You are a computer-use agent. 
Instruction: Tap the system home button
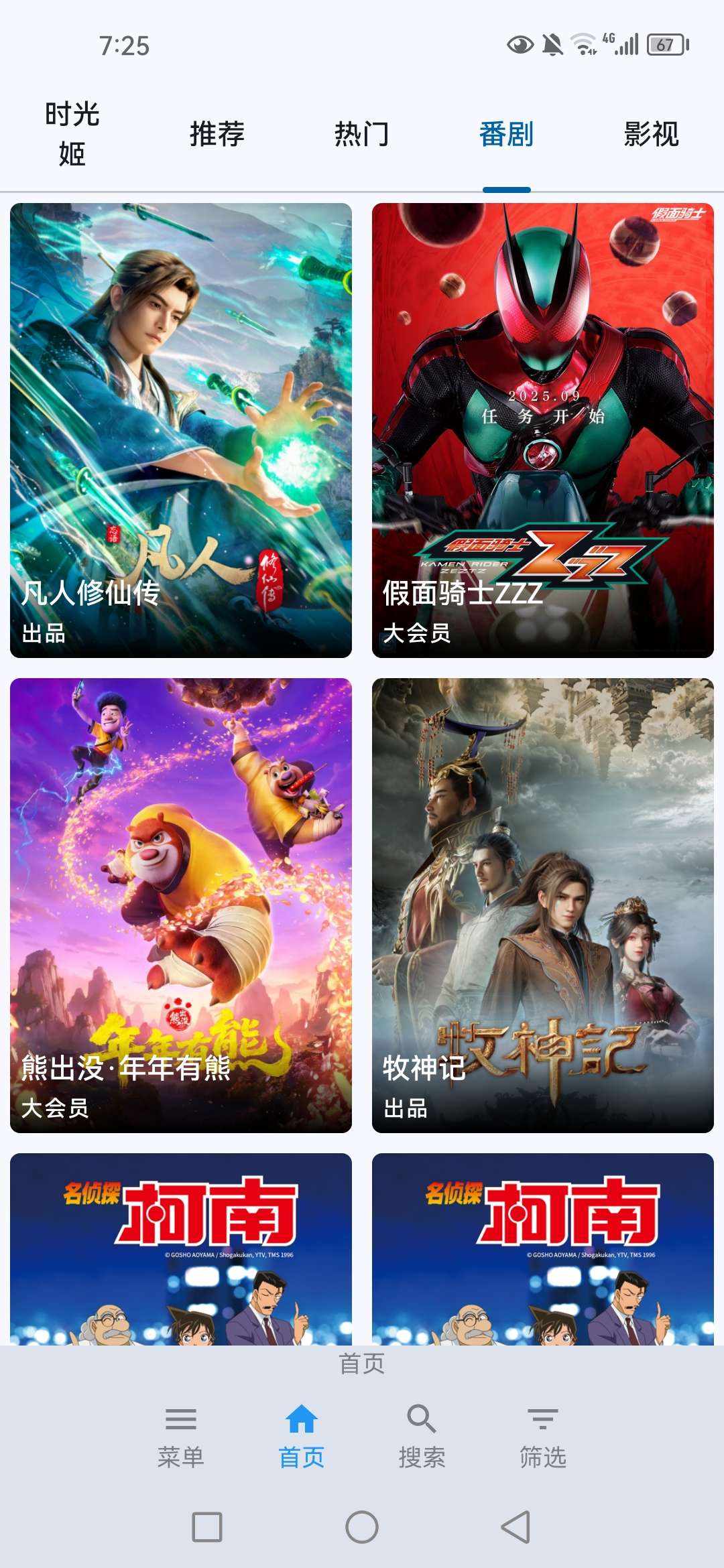(362, 1527)
